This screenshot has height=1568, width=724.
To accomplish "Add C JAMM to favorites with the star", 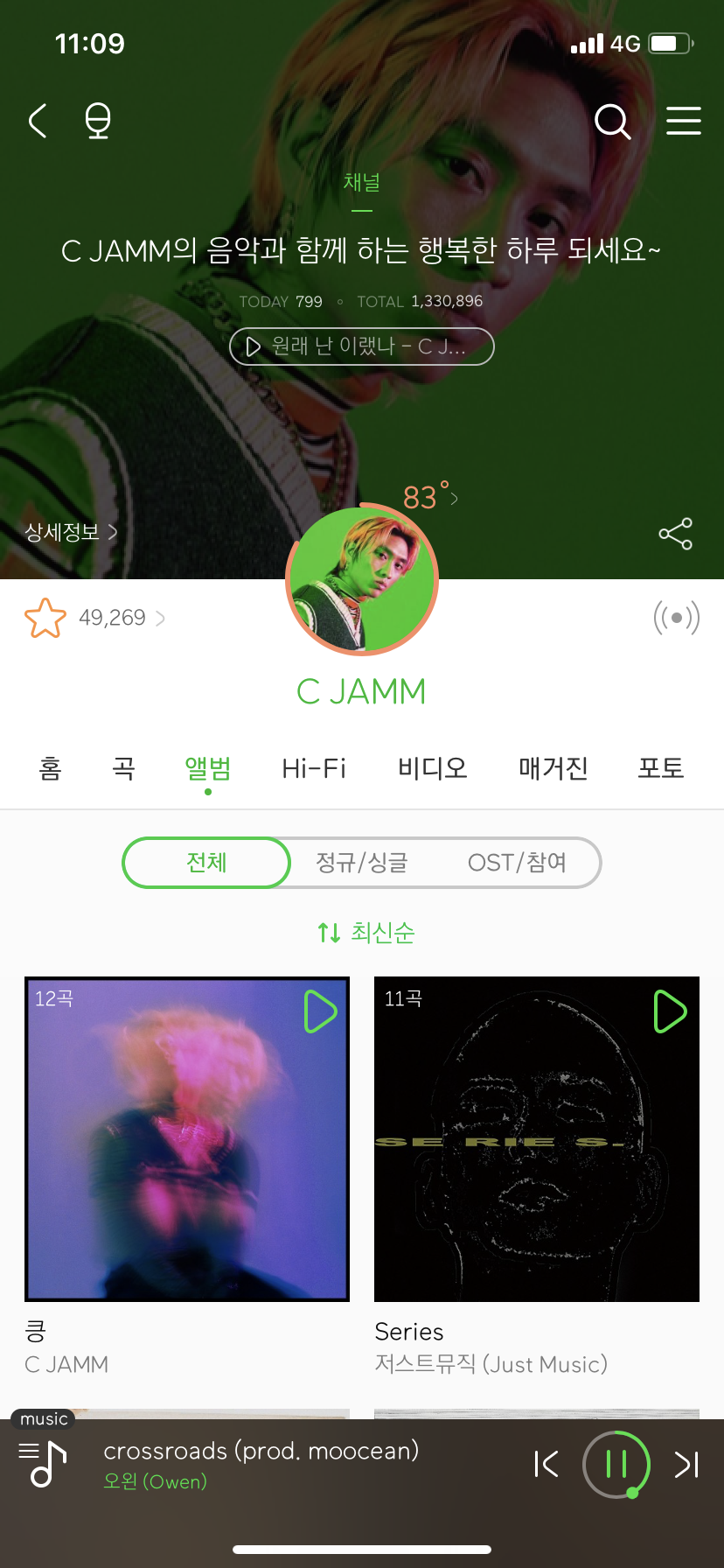I will click(x=45, y=619).
